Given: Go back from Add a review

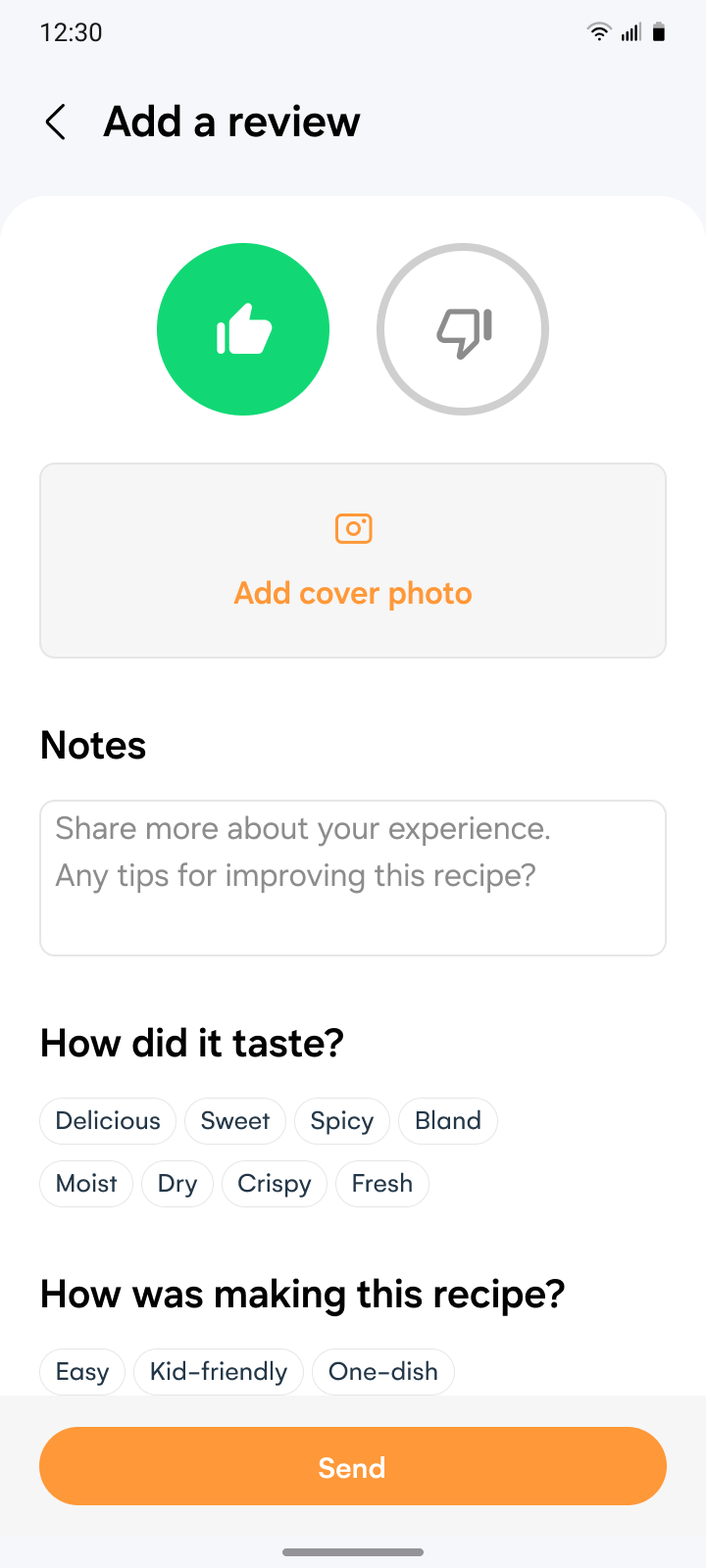Looking at the screenshot, I should [56, 122].
